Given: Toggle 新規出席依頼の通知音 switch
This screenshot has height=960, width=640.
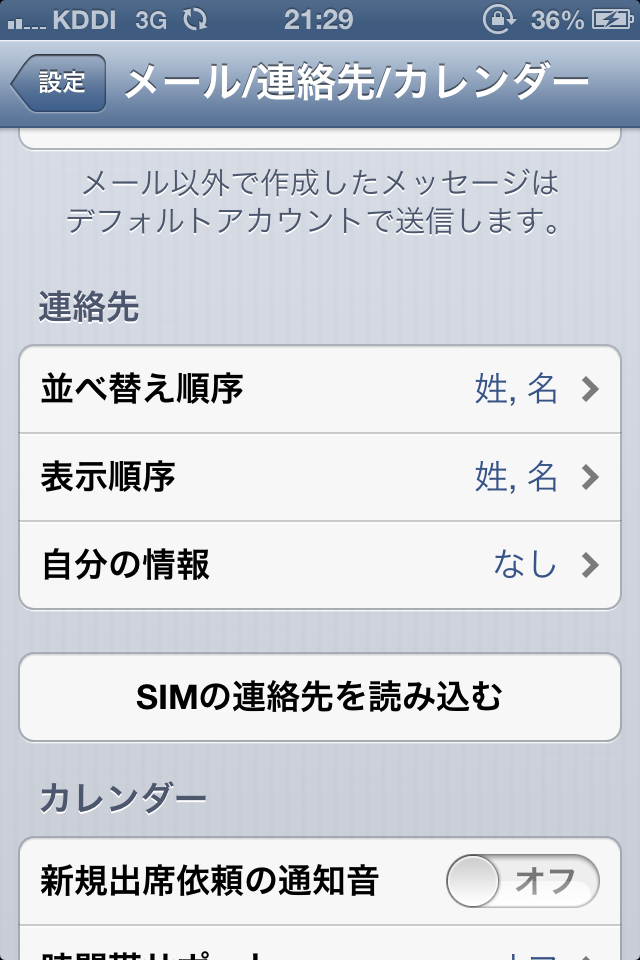Looking at the screenshot, I should [522, 881].
